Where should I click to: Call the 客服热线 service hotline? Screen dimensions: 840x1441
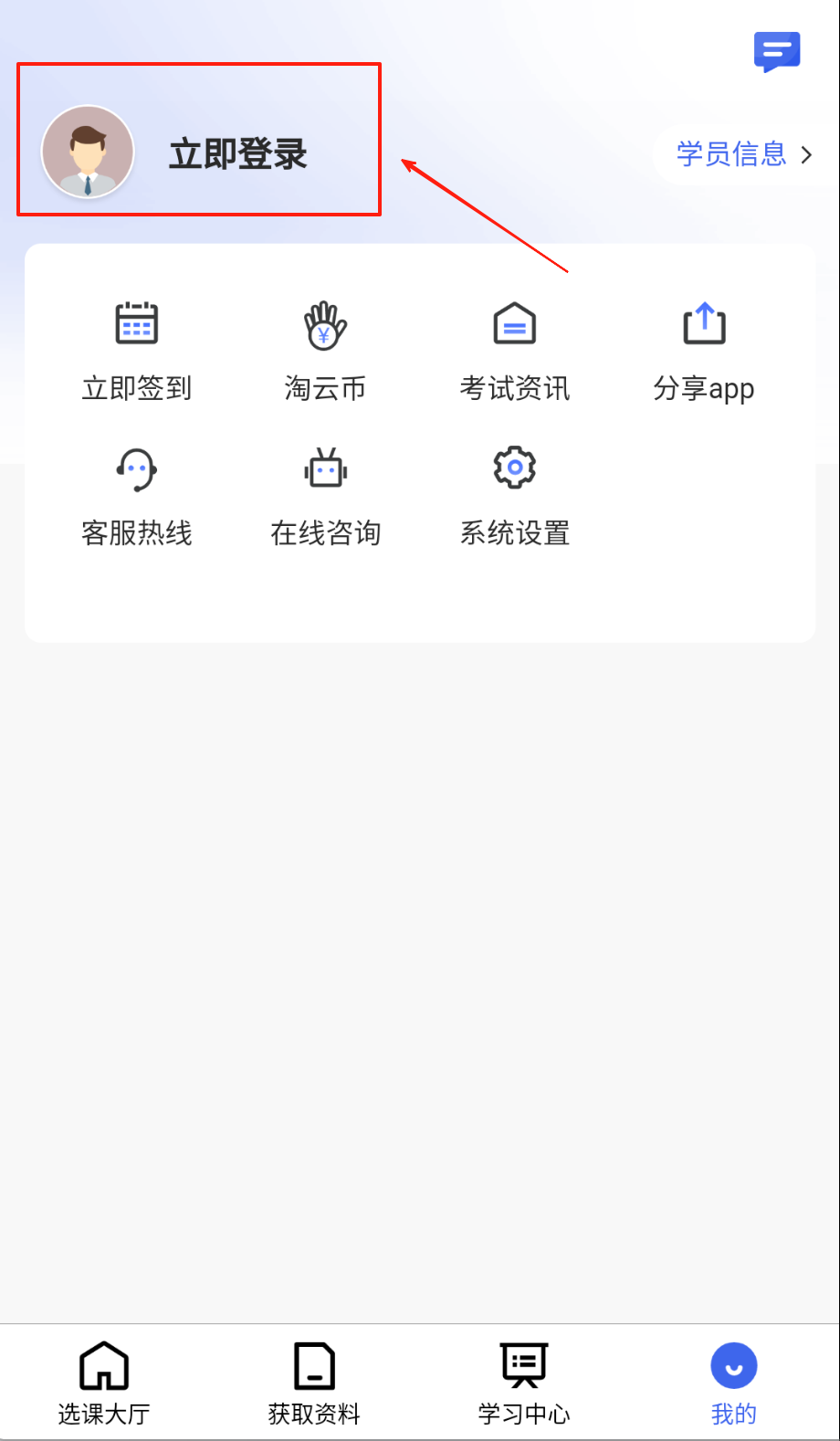pyautogui.click(x=137, y=496)
